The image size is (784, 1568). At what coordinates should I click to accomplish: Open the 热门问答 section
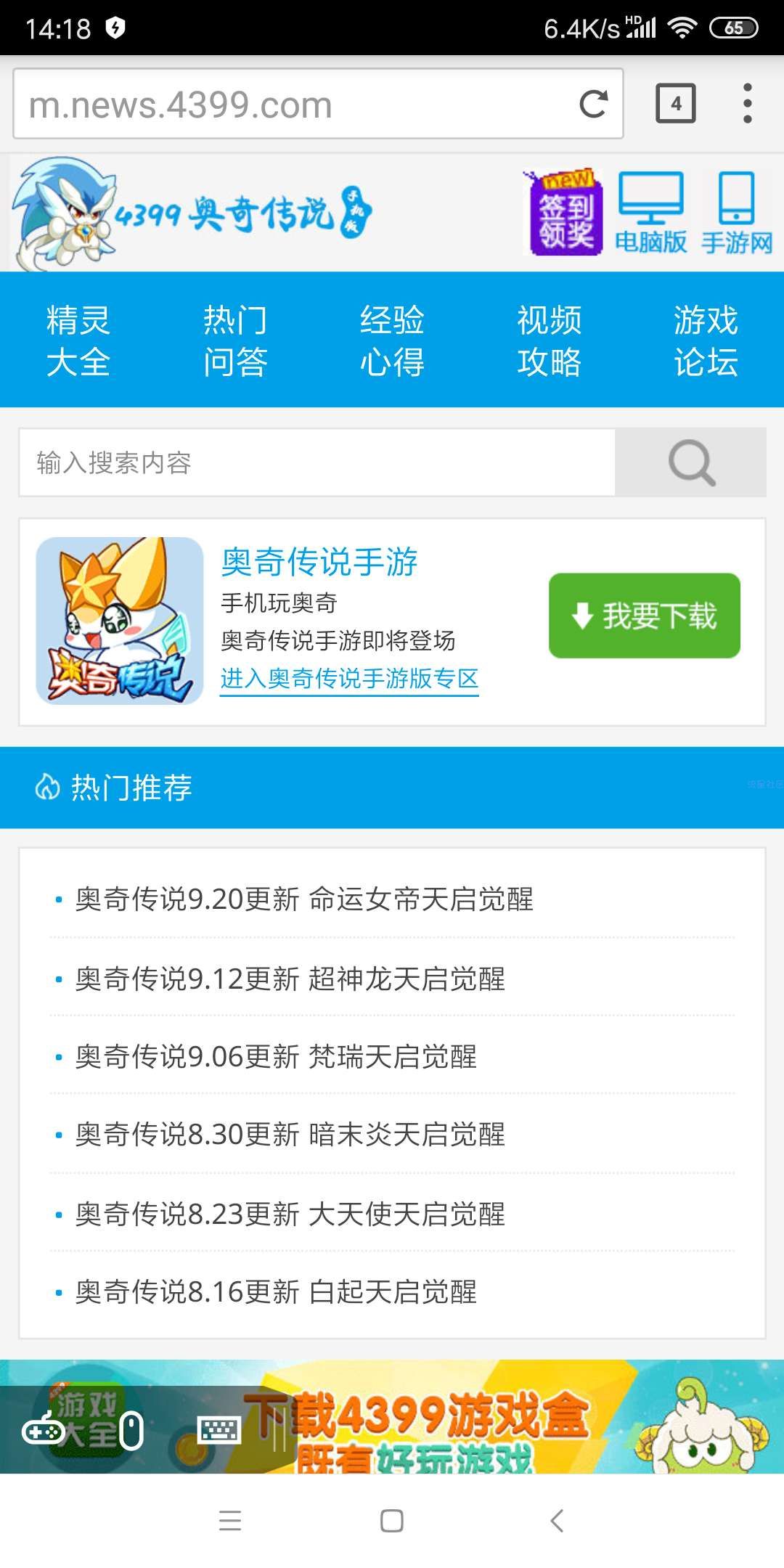click(235, 340)
